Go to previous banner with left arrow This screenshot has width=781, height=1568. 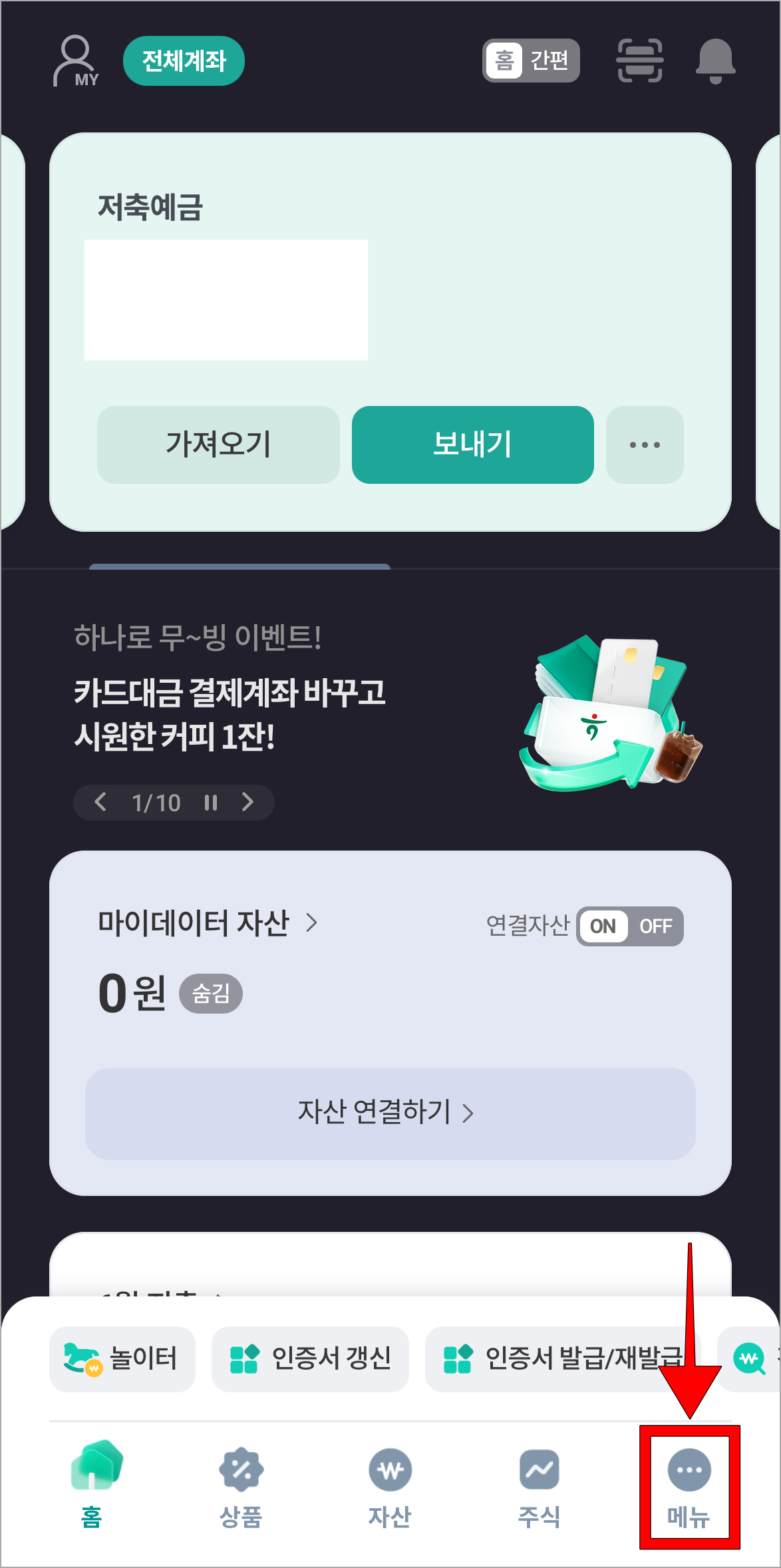pyautogui.click(x=100, y=803)
